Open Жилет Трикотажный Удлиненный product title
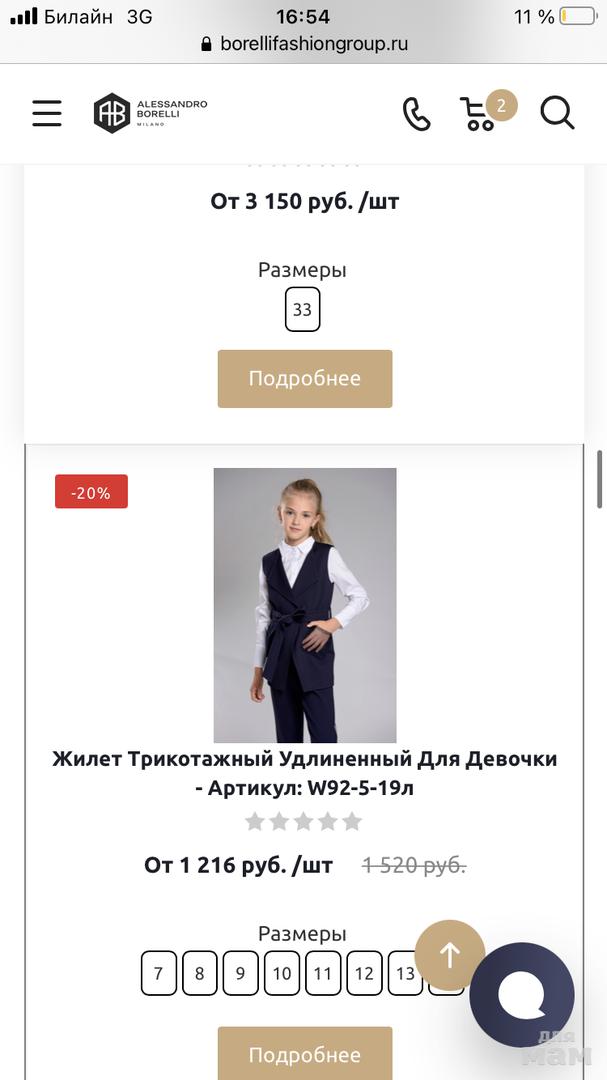This screenshot has height=1080, width=607. coord(304,773)
